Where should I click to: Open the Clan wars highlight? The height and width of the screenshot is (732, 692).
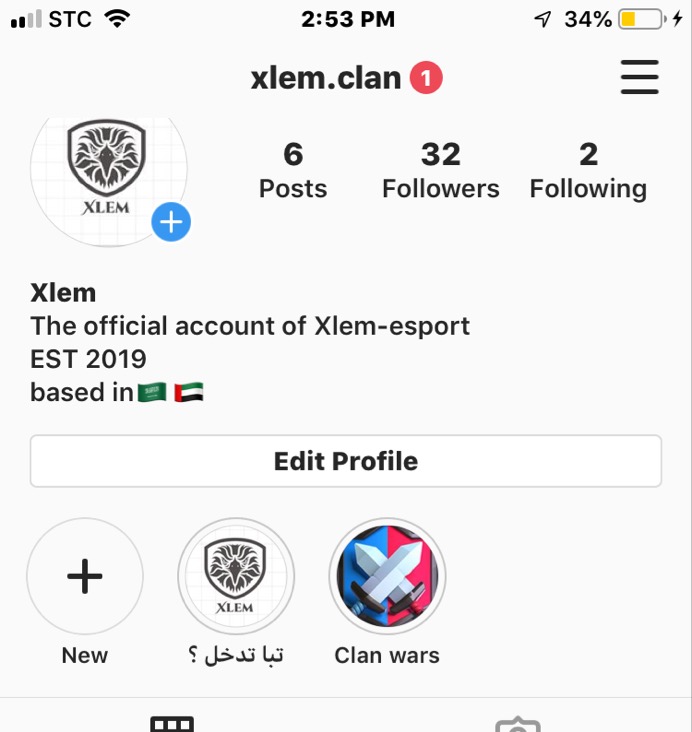pos(387,577)
